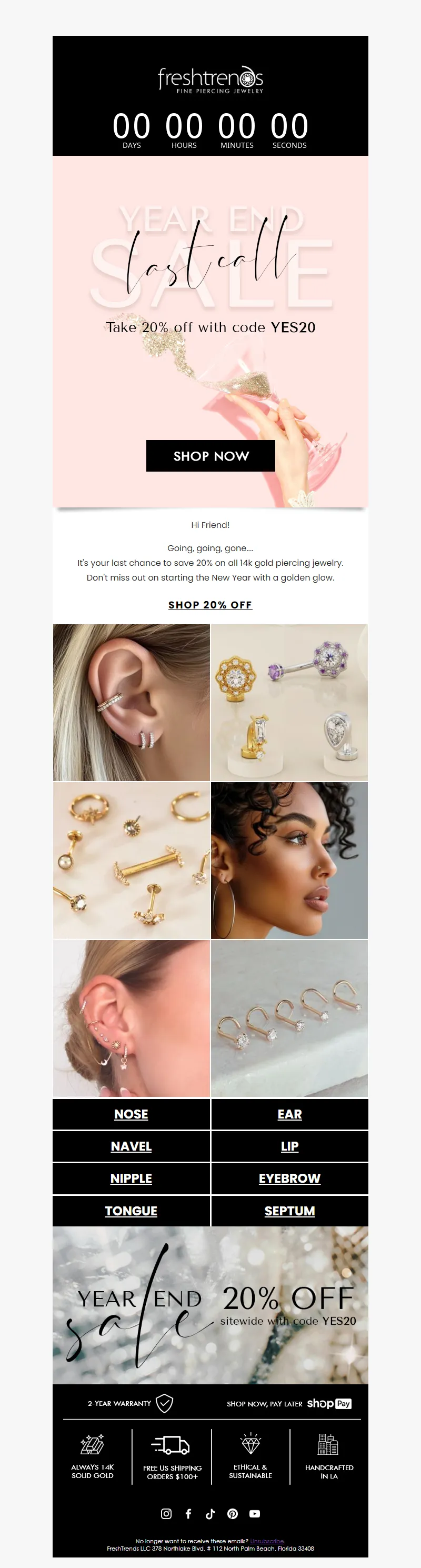Viewport: 421px width, 1568px height.
Task: Browse the TONGUE jewelry category
Action: (131, 1211)
